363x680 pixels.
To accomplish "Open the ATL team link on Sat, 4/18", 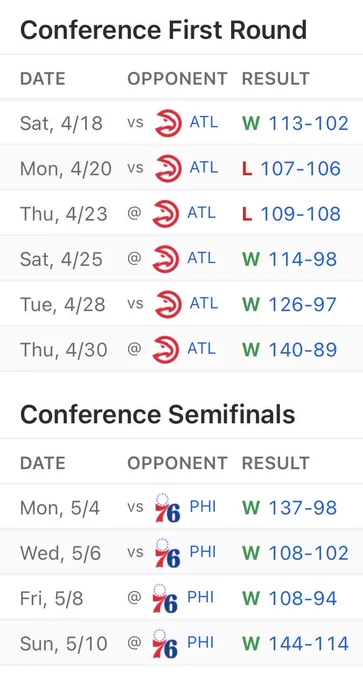I will (203, 122).
